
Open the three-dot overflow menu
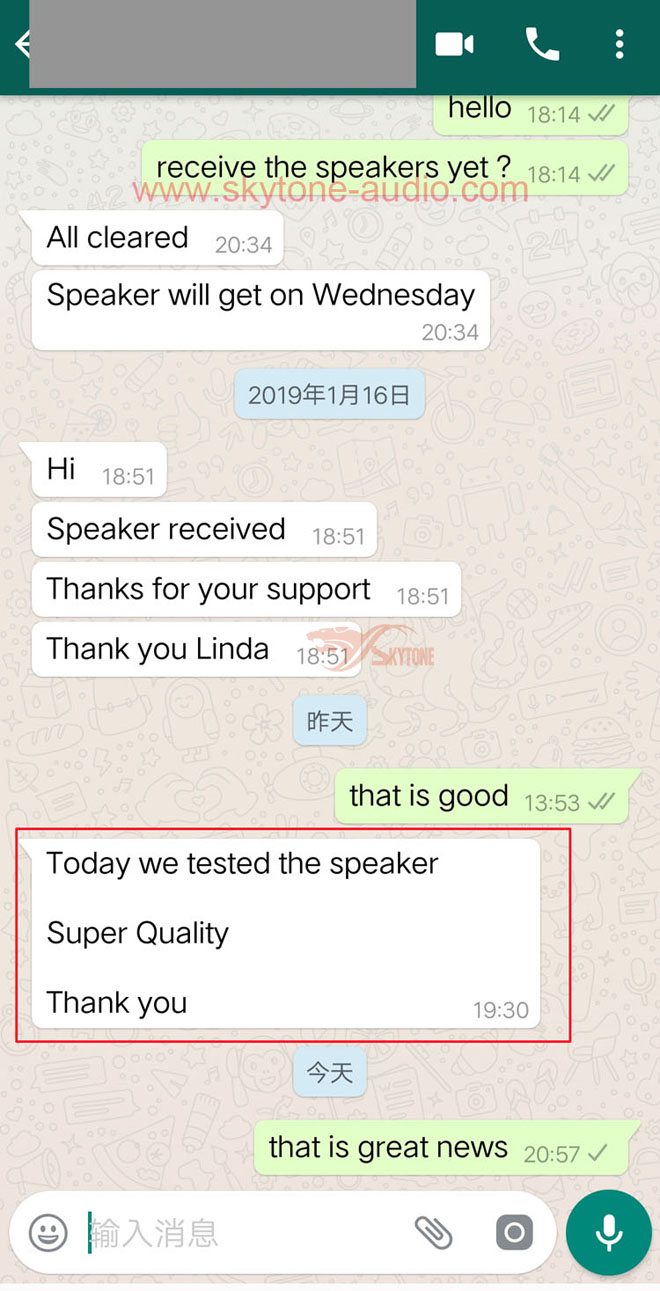(x=619, y=44)
